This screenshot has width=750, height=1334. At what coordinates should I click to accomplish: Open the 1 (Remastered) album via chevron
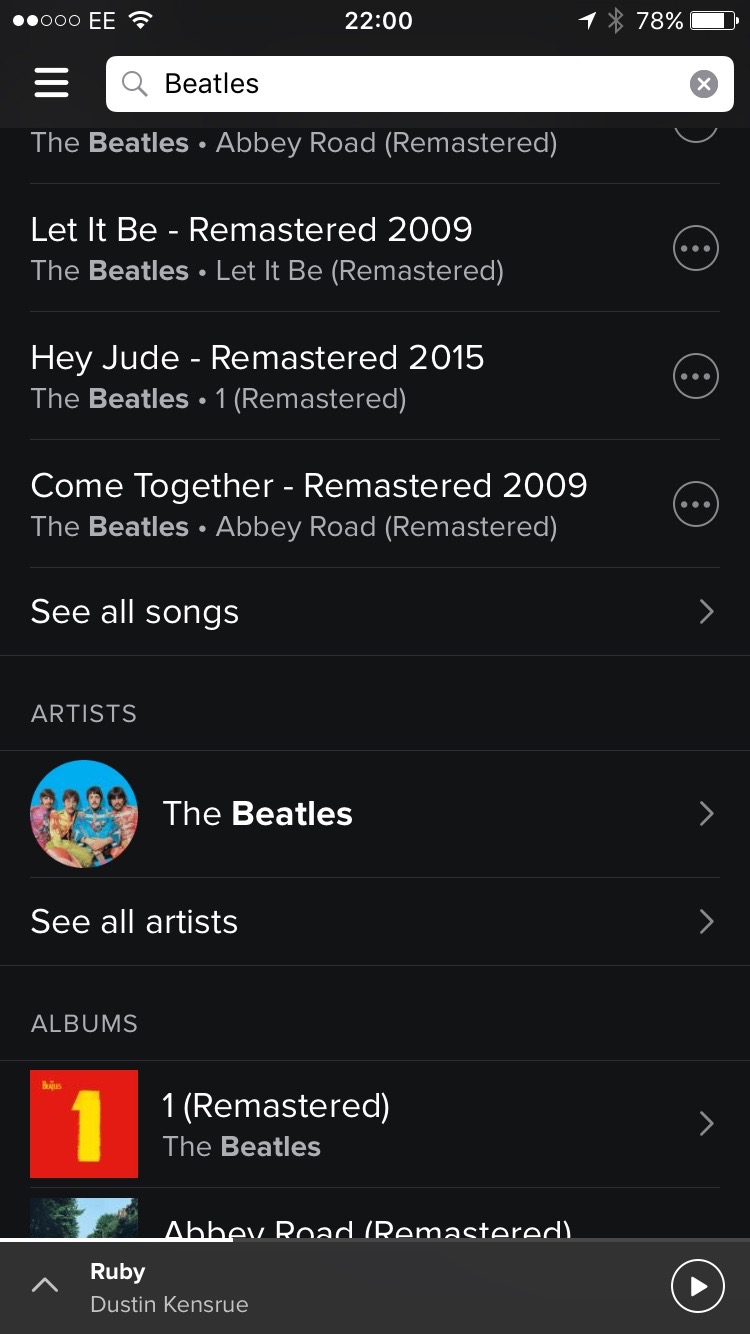[x=706, y=1124]
